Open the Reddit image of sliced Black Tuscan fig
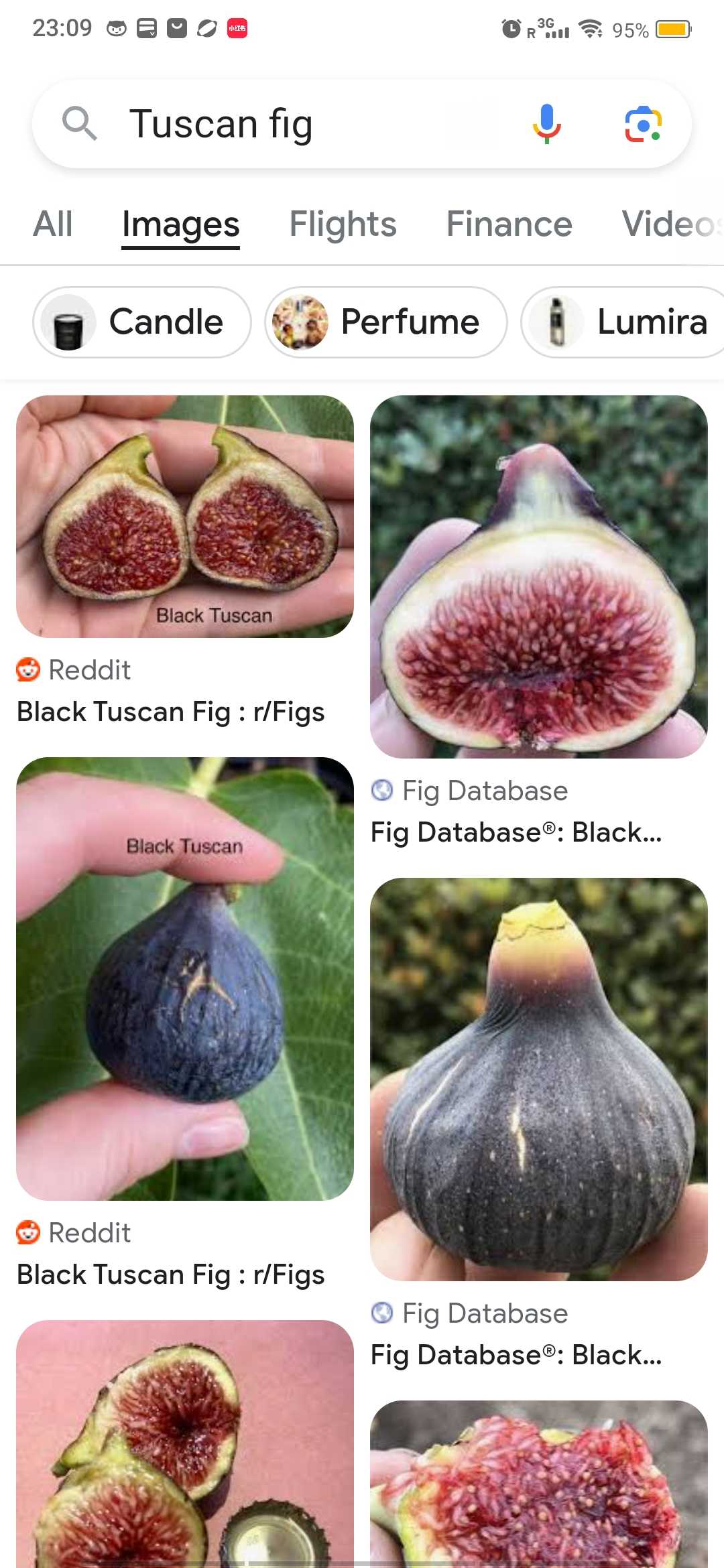This screenshot has height=1568, width=724. (185, 517)
